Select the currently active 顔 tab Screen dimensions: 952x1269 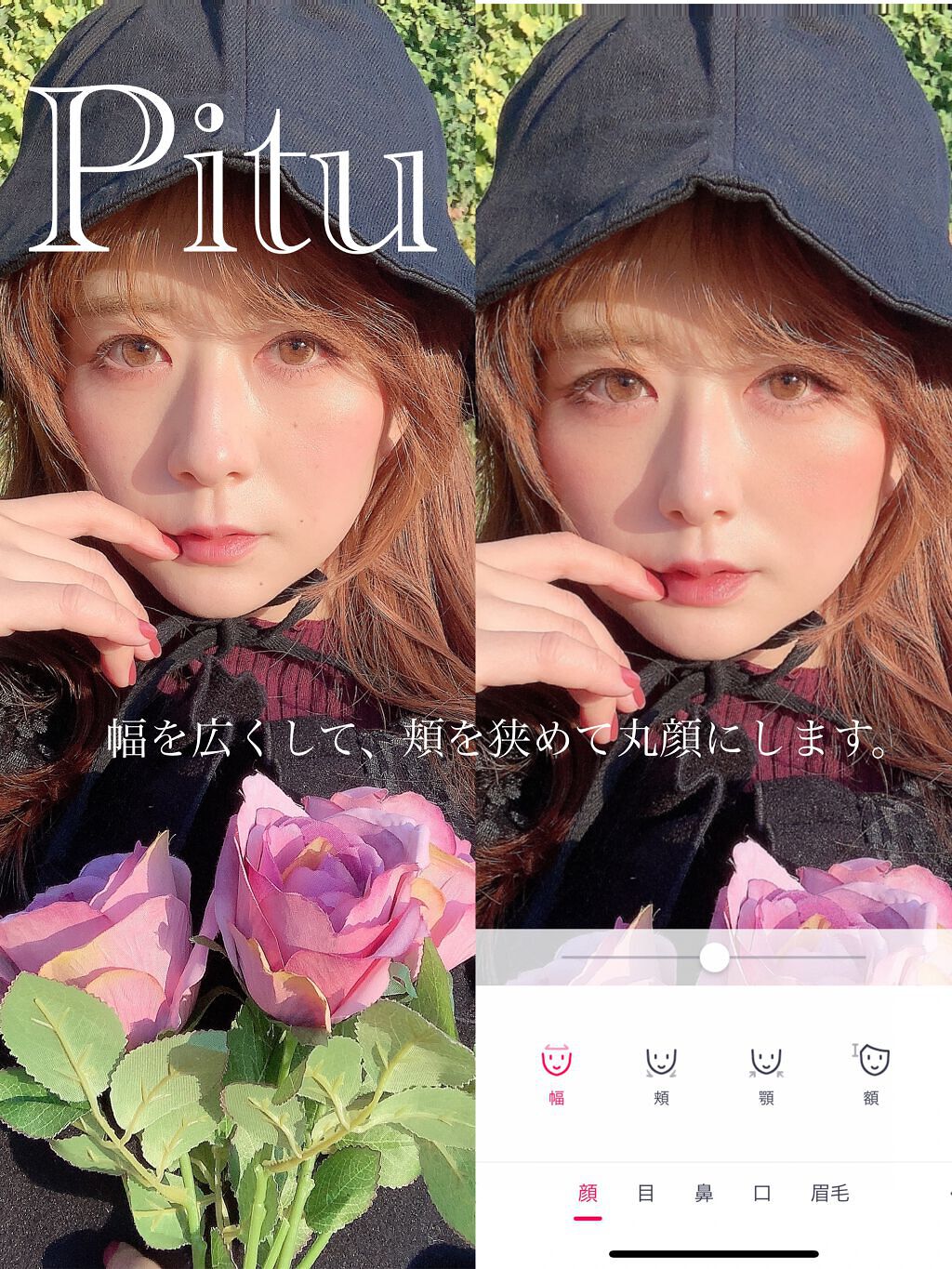(588, 1195)
